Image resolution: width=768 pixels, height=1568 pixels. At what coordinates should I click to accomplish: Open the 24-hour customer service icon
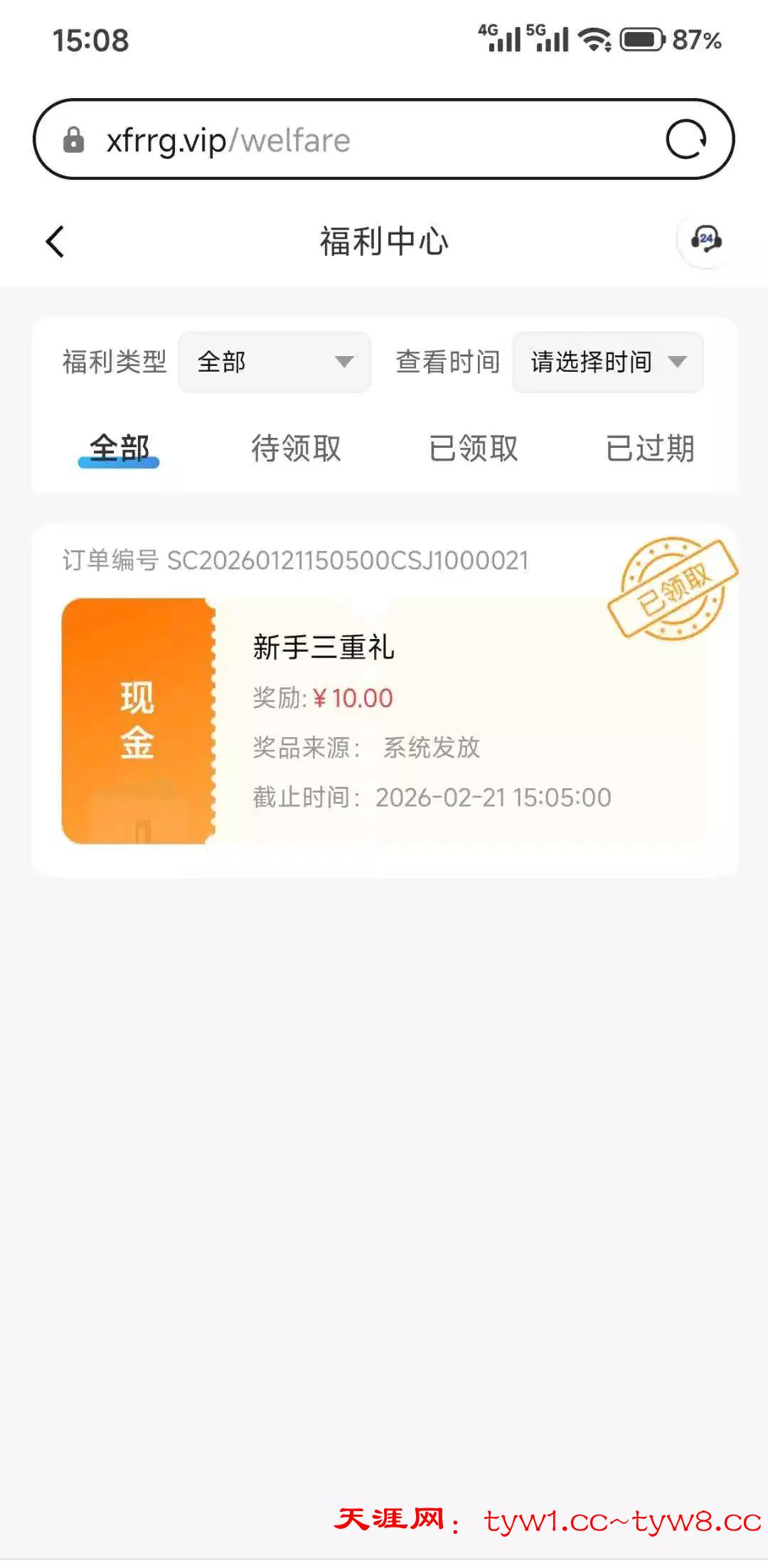tap(705, 240)
